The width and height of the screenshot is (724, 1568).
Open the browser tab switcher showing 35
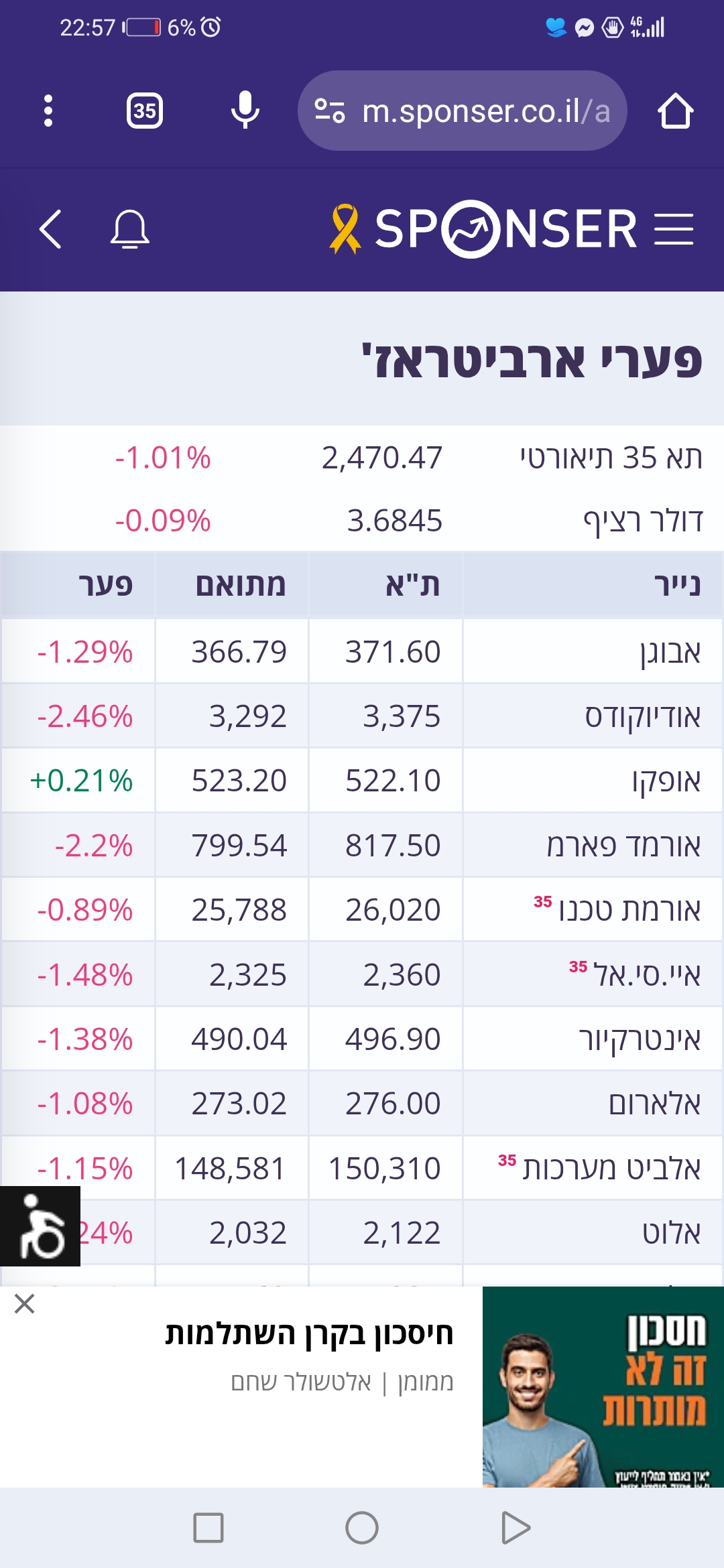145,111
